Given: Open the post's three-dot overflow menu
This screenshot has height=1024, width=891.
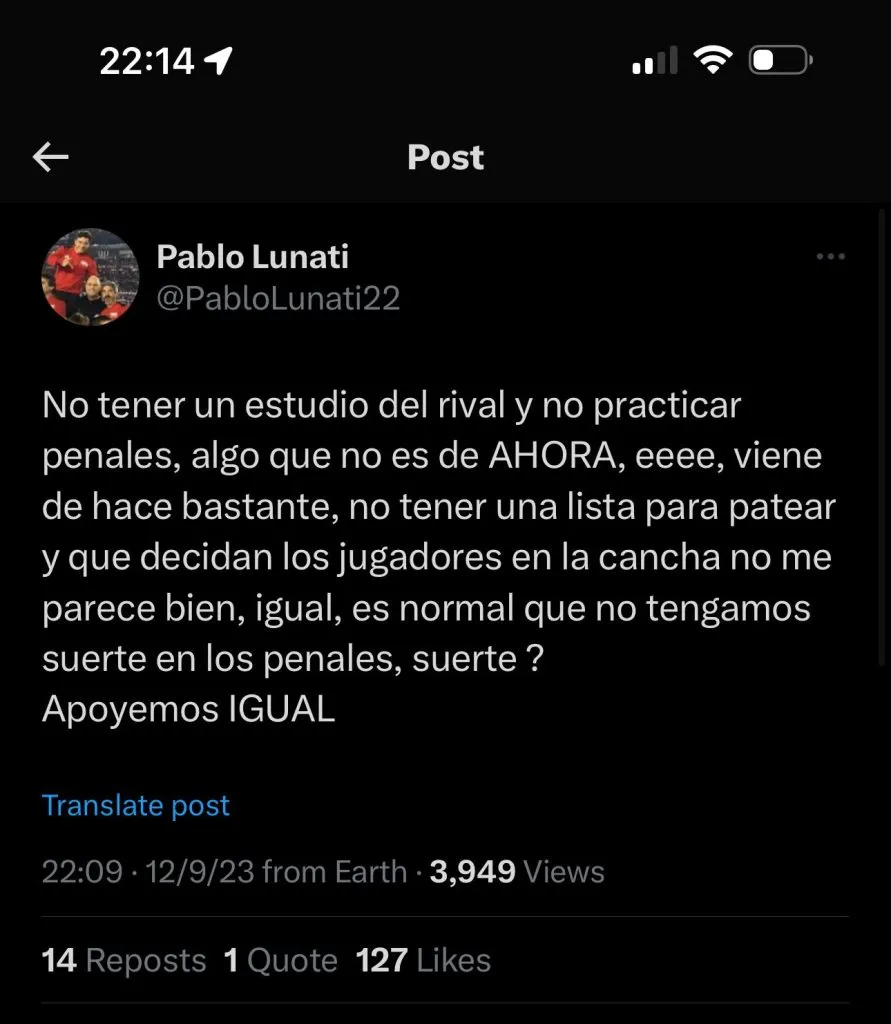Looking at the screenshot, I should pos(831,257).
